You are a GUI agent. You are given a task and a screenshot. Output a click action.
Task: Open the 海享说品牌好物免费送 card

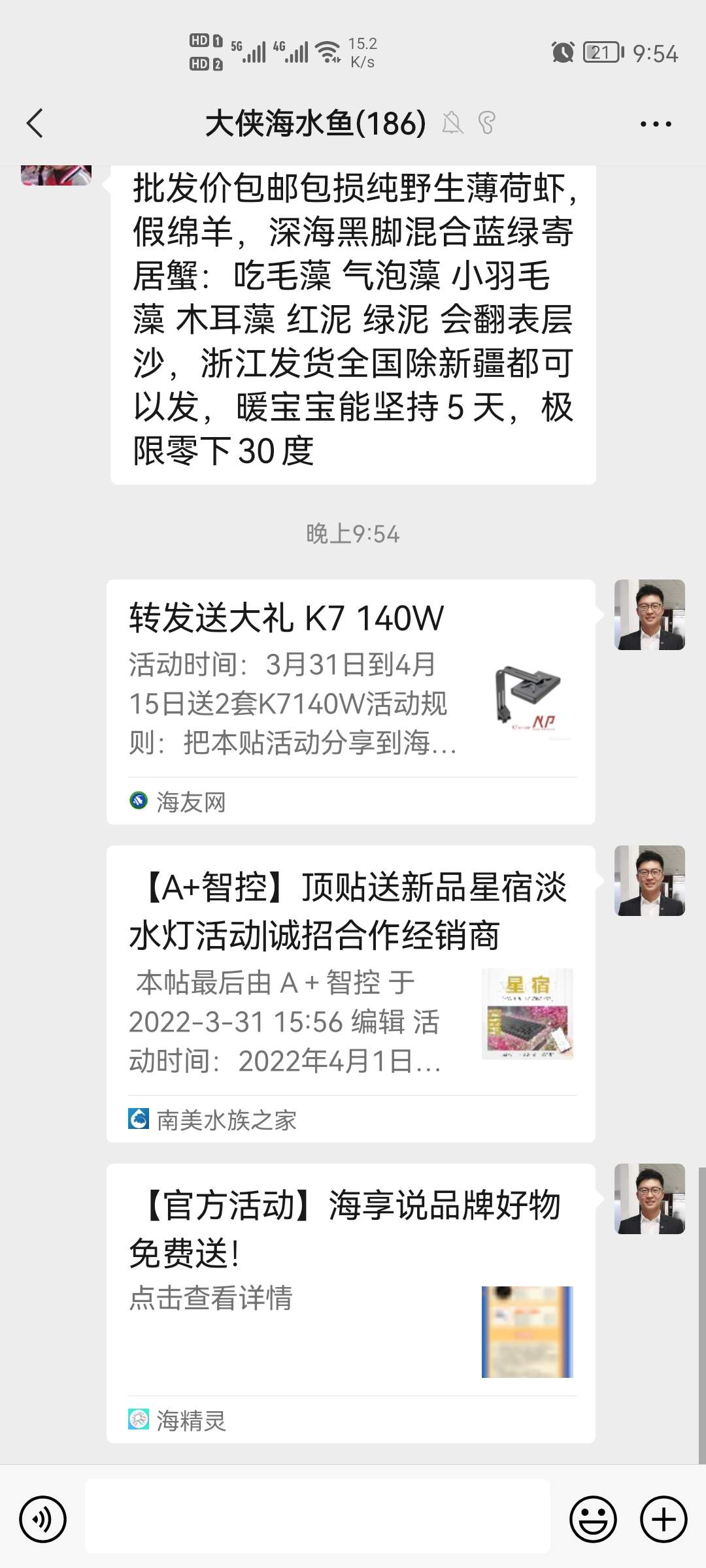(x=350, y=1302)
